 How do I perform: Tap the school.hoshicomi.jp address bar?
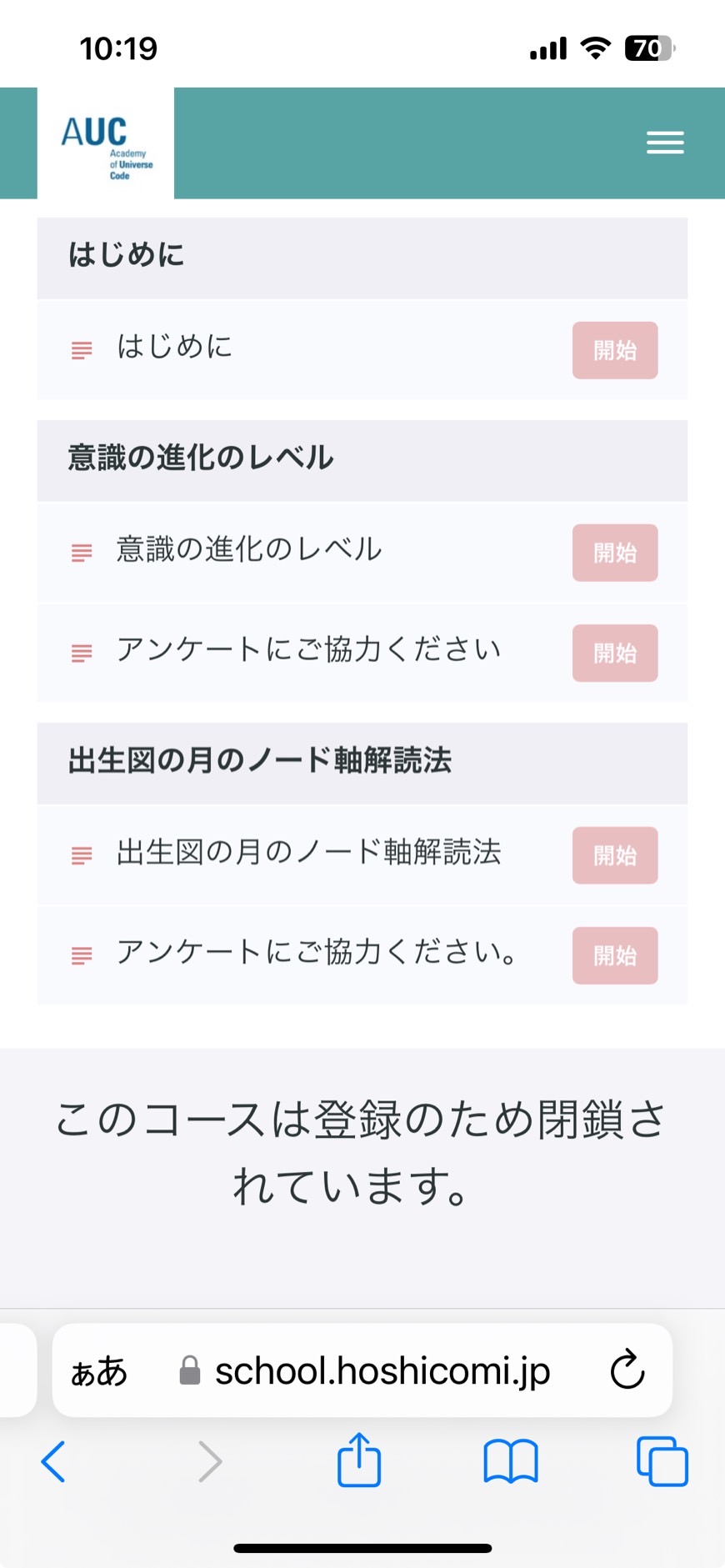coord(382,1370)
